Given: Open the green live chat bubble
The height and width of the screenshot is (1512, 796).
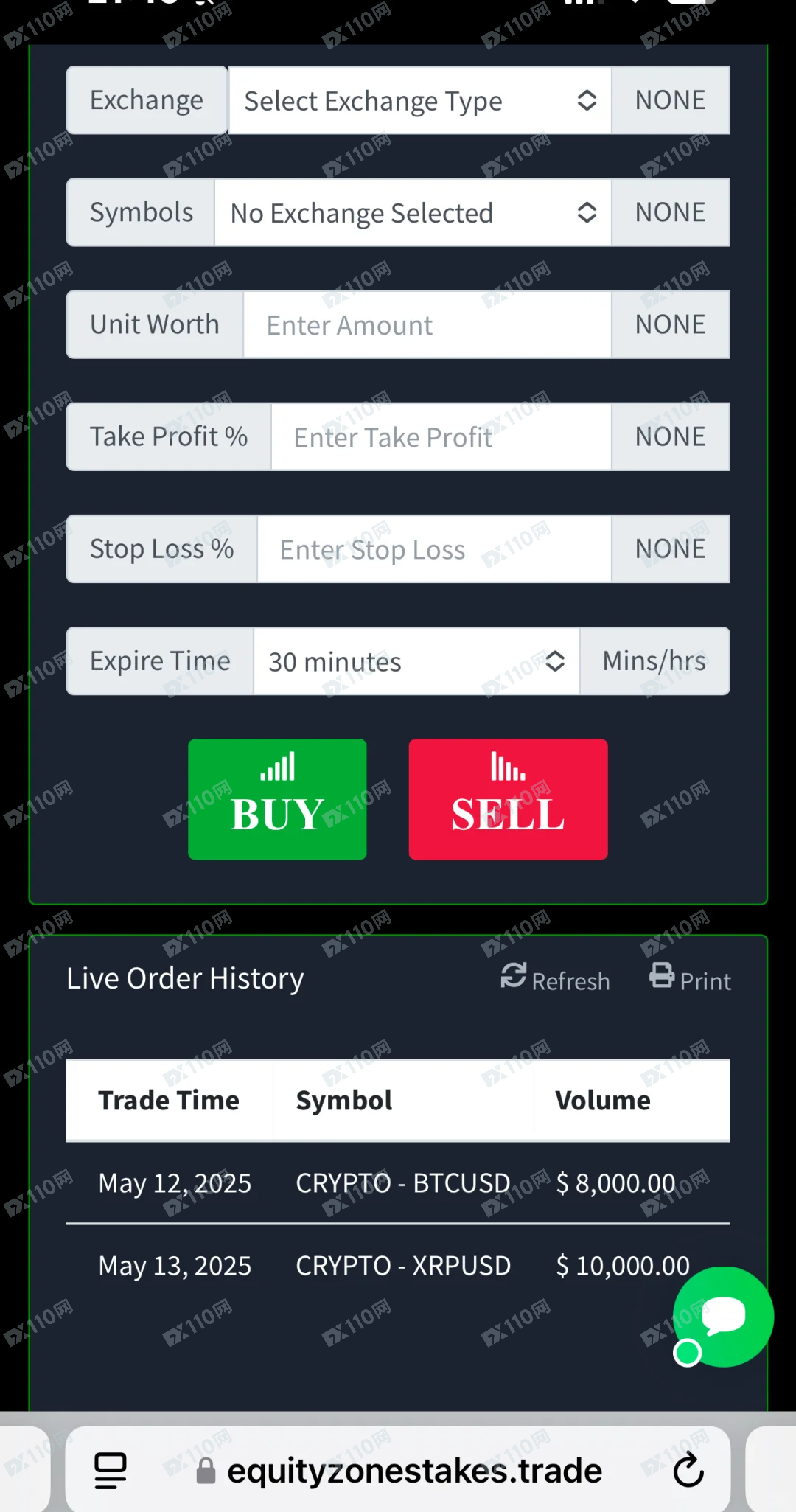Looking at the screenshot, I should (724, 1317).
